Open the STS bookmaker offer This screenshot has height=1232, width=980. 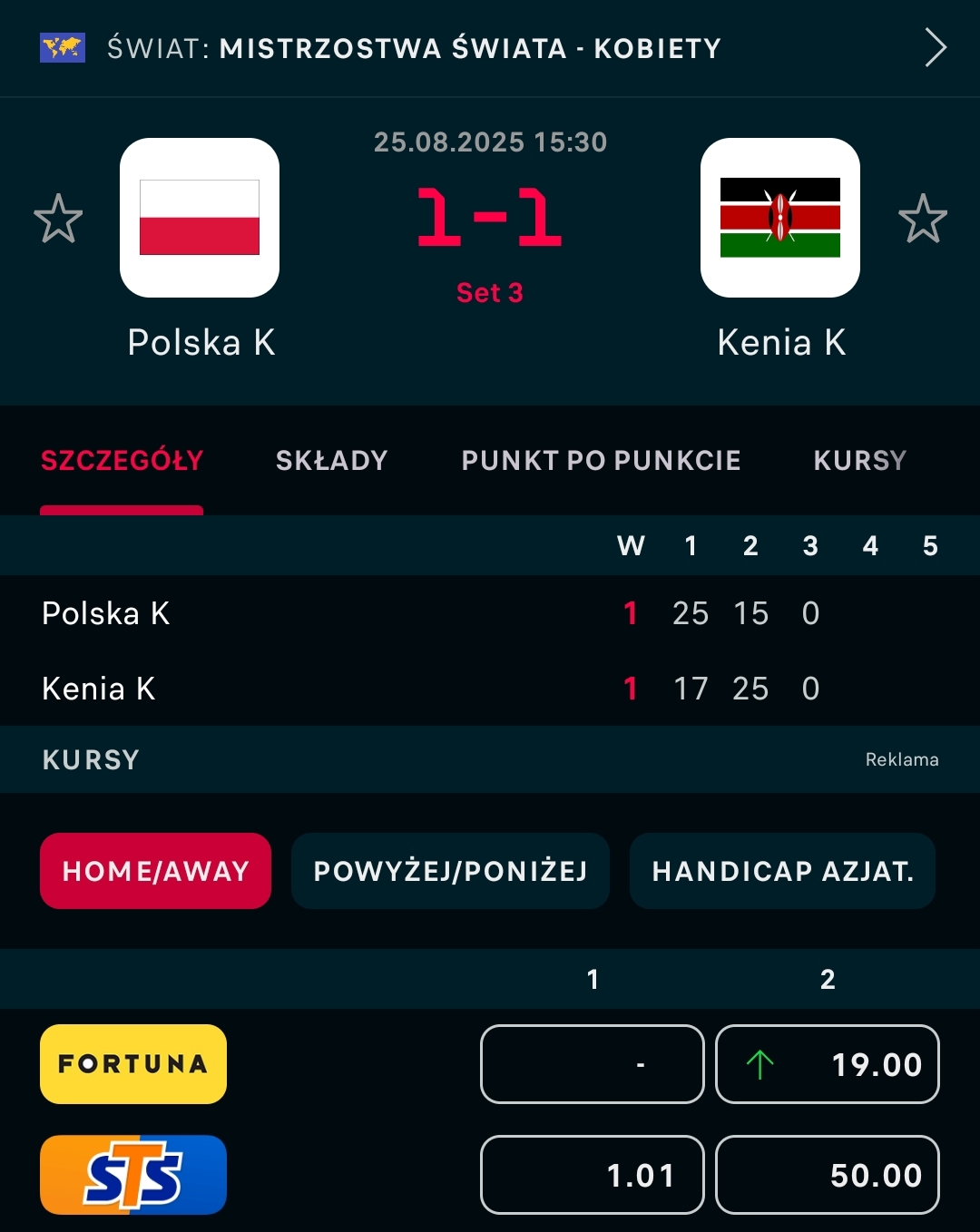click(x=133, y=1175)
